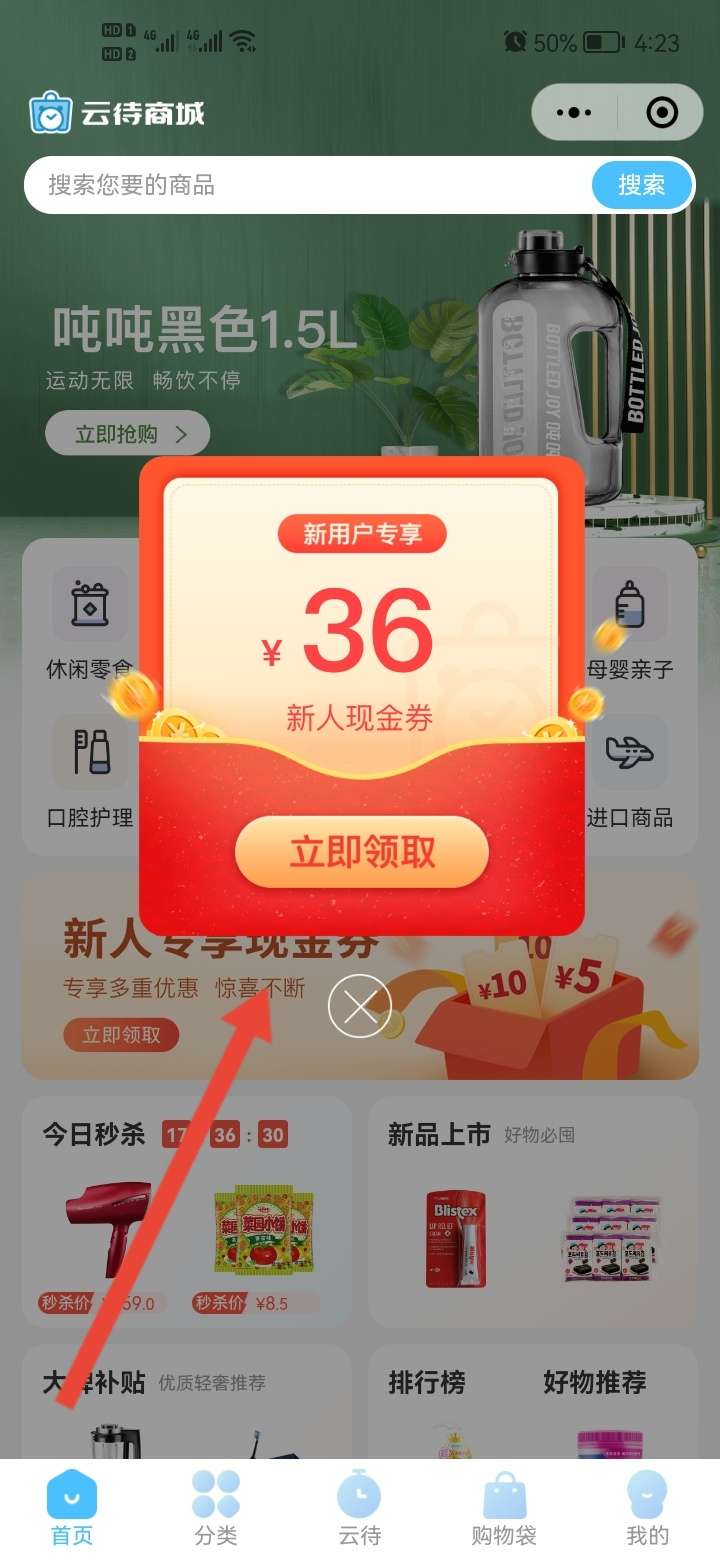Open the 排行榜 section
The image size is (720, 1560).
(x=427, y=1383)
